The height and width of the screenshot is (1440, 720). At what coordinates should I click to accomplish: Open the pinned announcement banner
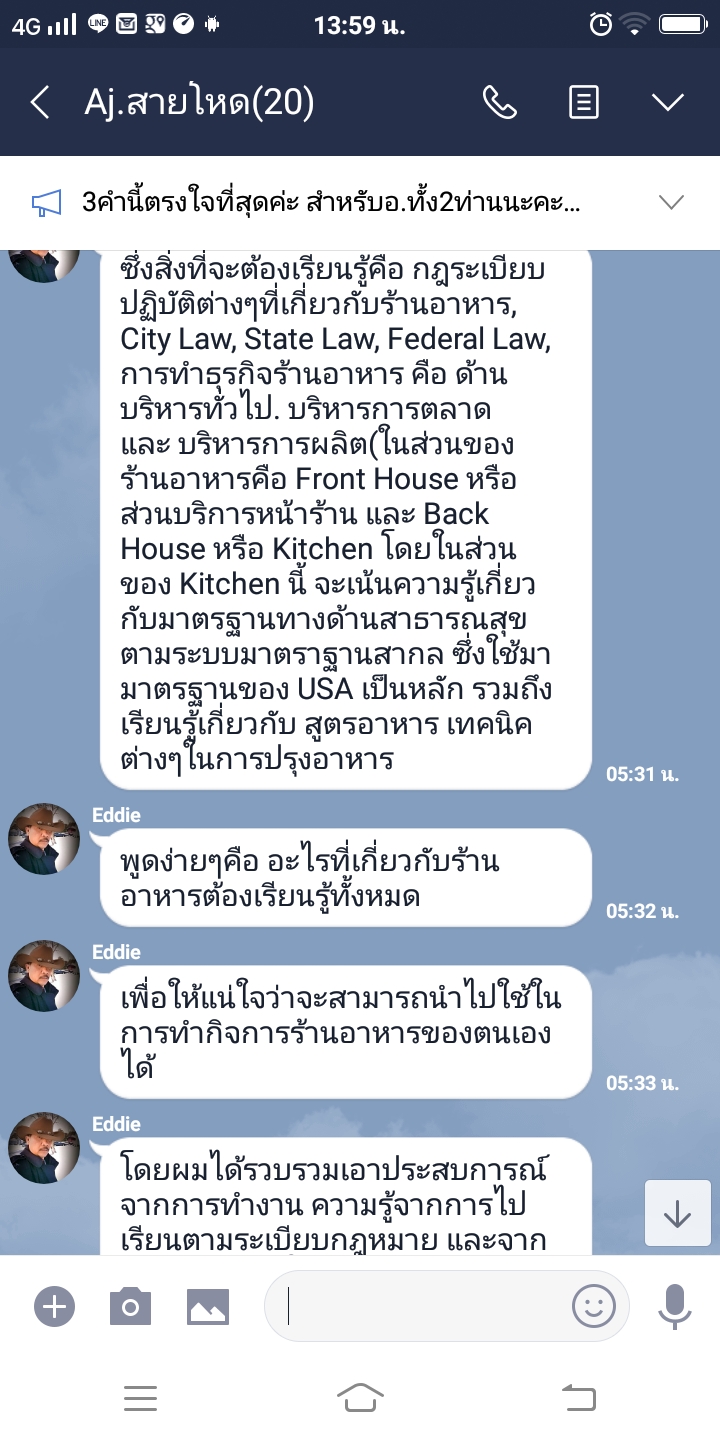[330, 203]
